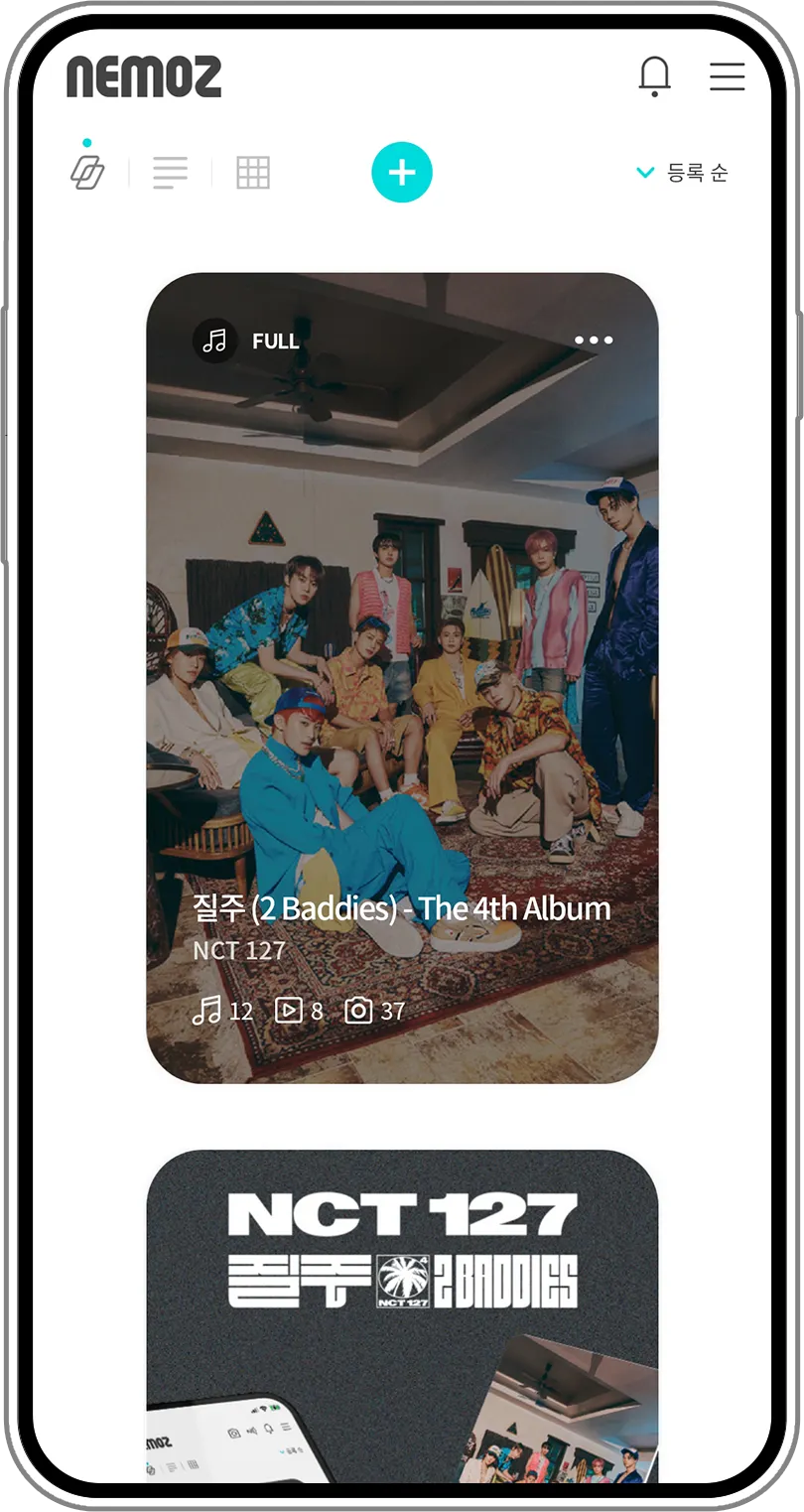The image size is (804, 1512).
Task: Open the 등록 순 sort dropdown
Action: pyautogui.click(x=683, y=173)
